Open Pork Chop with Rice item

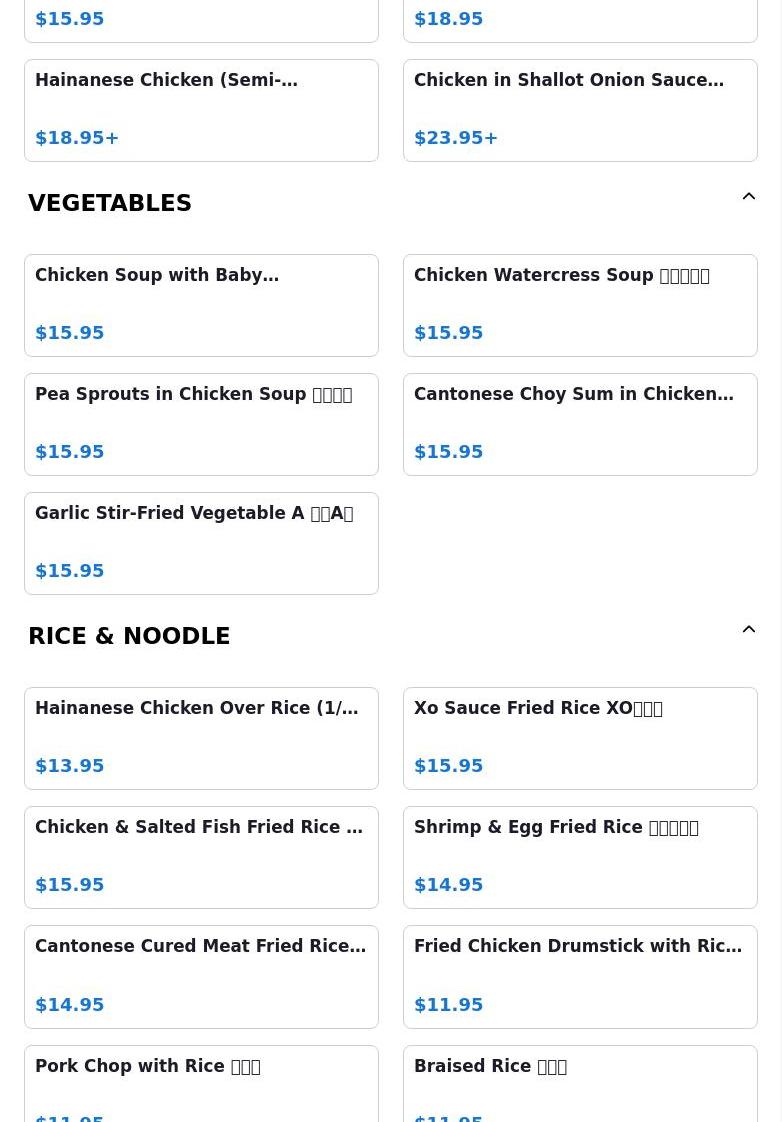[x=201, y=1085]
